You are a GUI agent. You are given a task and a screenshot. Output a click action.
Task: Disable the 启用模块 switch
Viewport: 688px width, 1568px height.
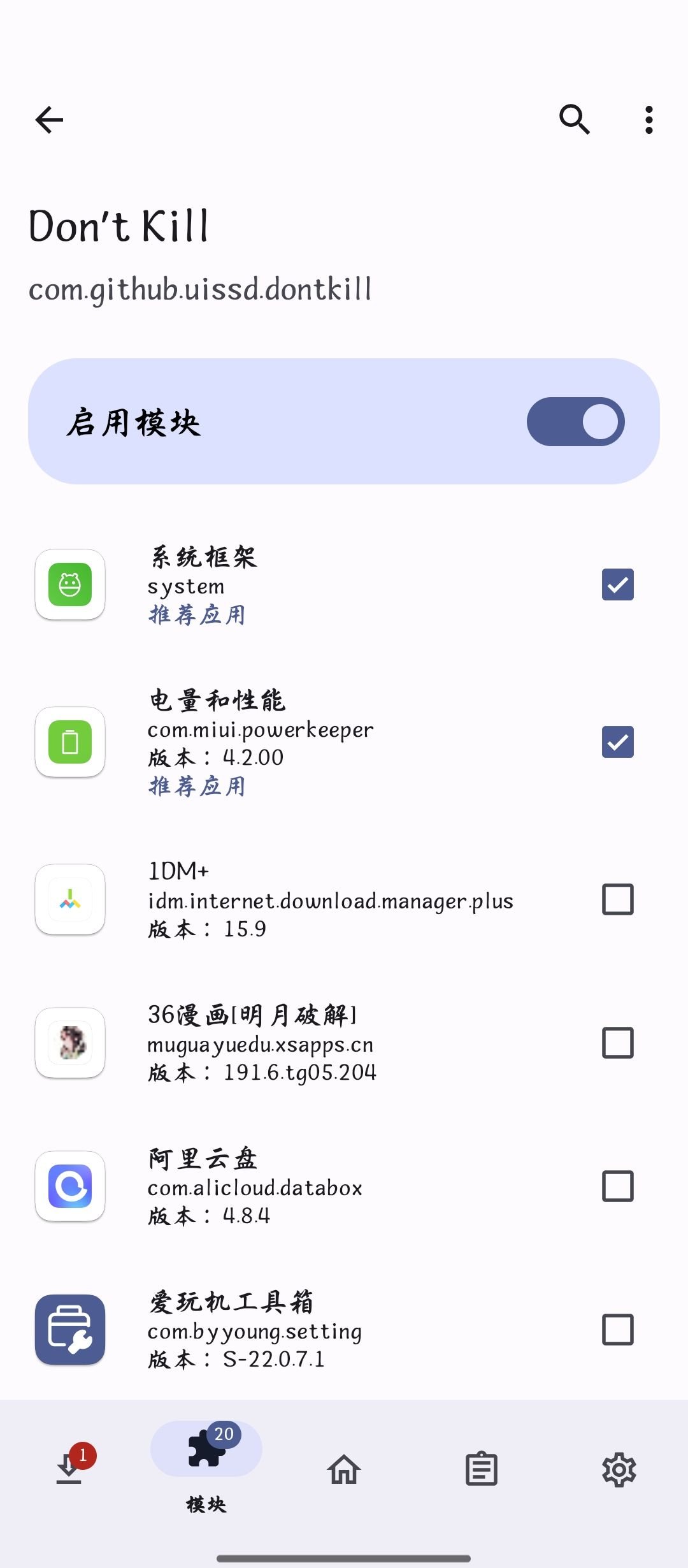pos(575,422)
